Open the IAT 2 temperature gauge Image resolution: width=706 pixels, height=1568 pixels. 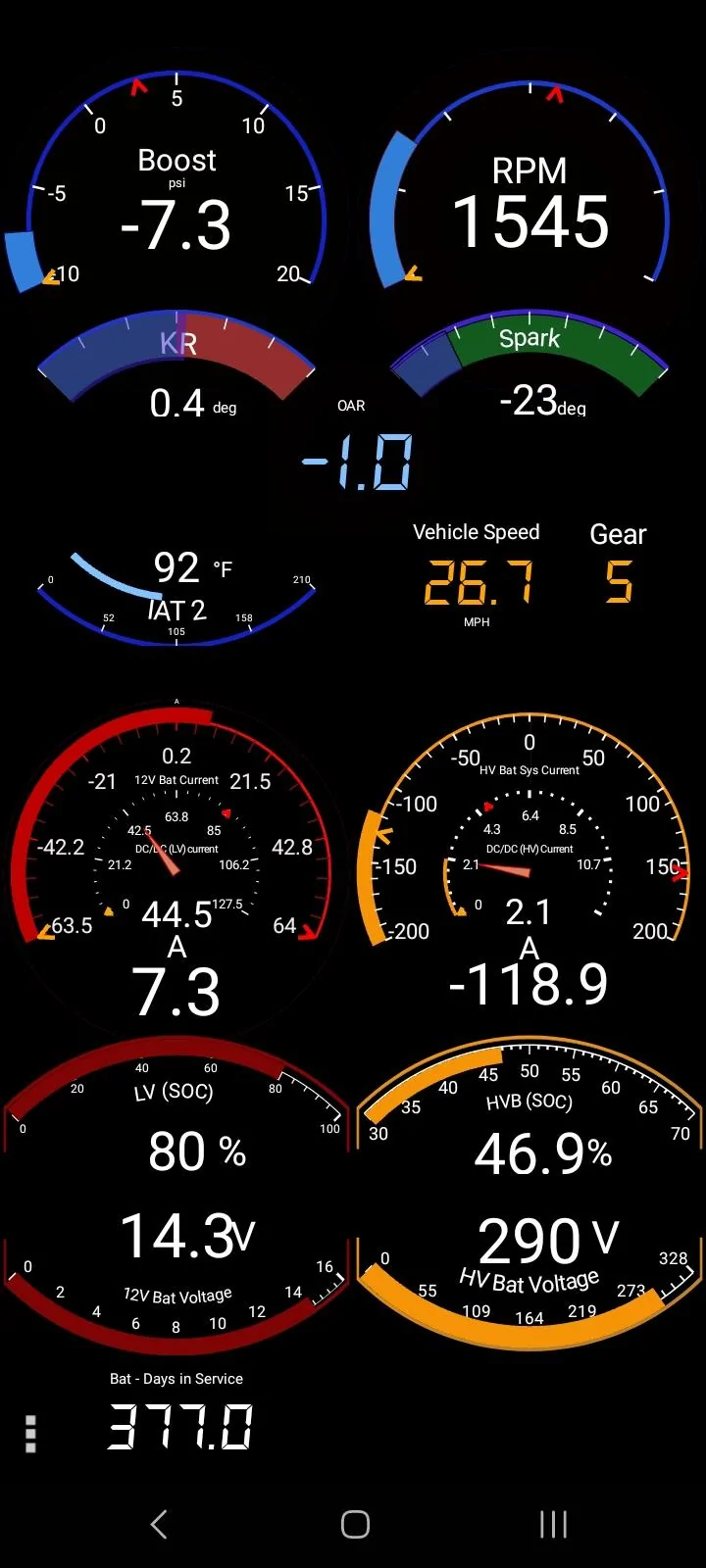(x=176, y=588)
